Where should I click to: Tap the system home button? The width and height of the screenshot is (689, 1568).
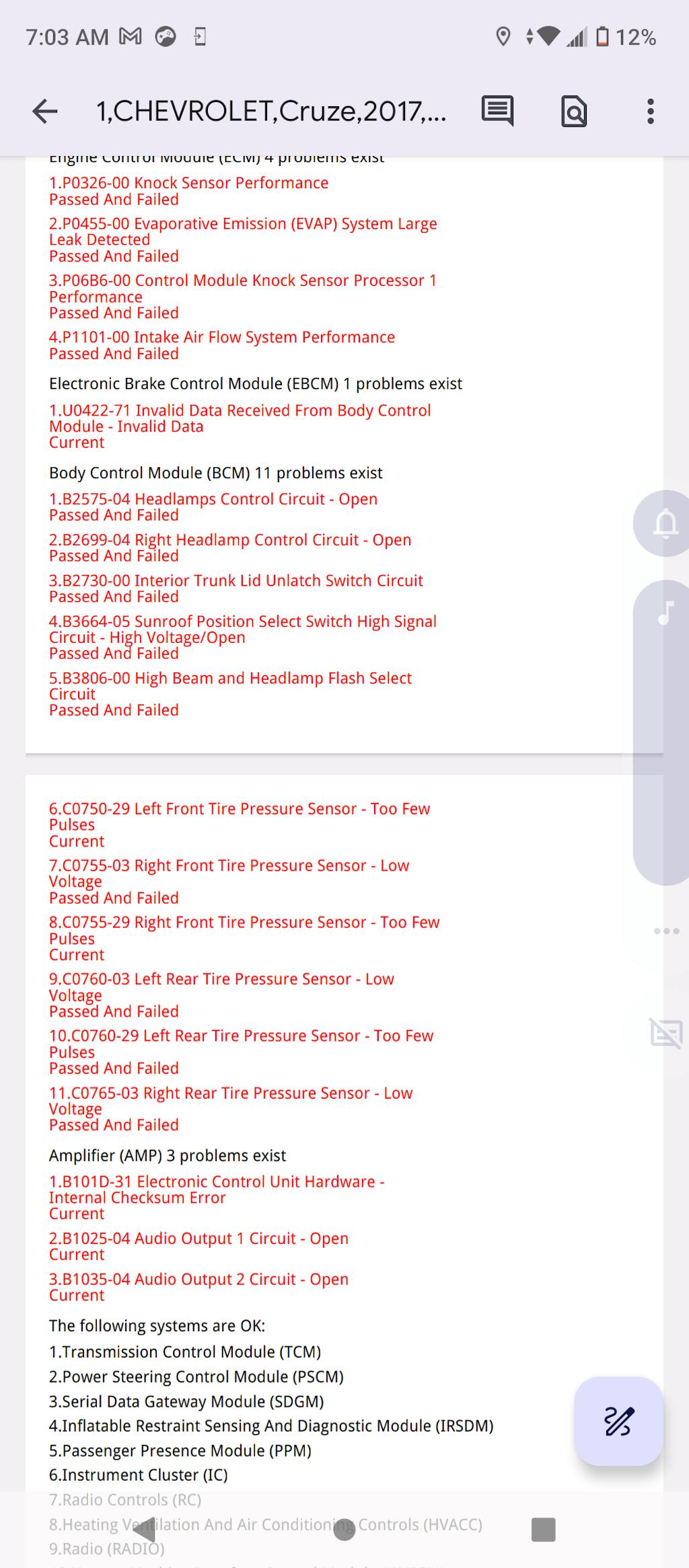(344, 1530)
